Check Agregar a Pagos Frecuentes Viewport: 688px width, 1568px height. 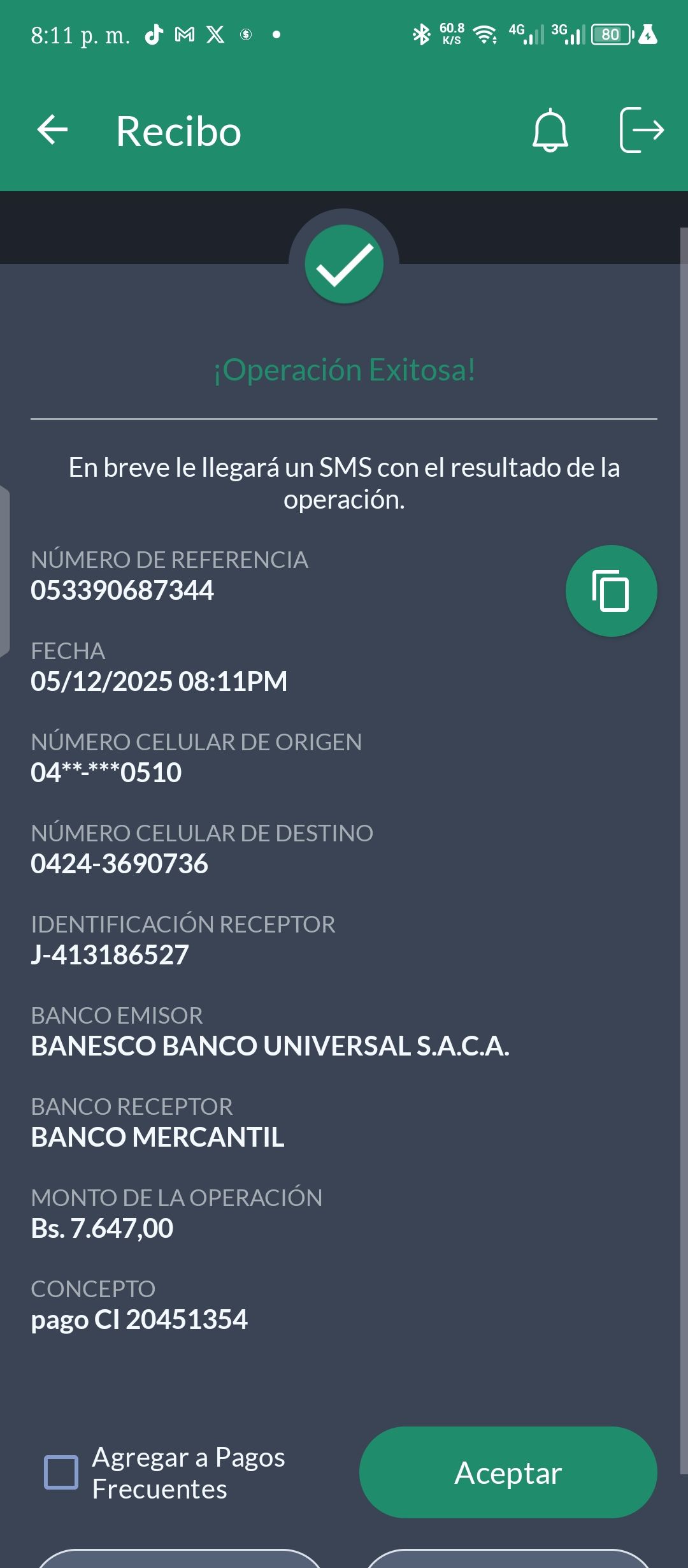point(61,1472)
